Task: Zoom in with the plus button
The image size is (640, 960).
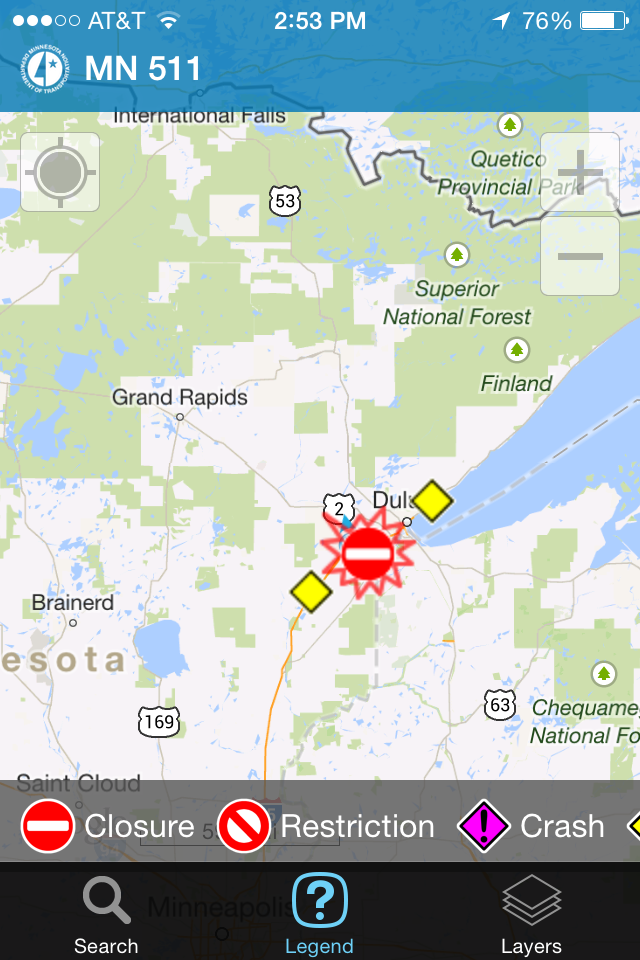Action: pyautogui.click(x=579, y=172)
